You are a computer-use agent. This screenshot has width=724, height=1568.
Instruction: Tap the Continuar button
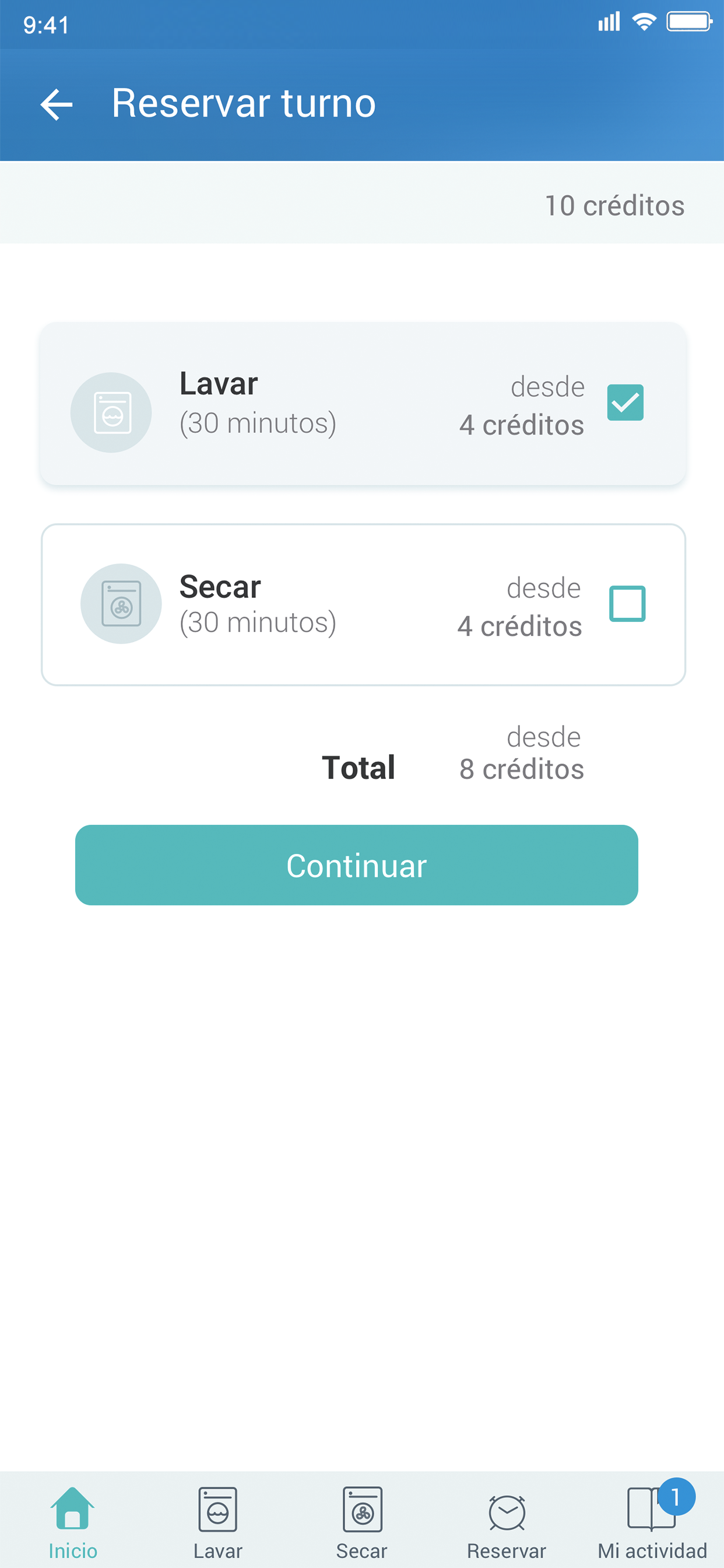pyautogui.click(x=357, y=864)
